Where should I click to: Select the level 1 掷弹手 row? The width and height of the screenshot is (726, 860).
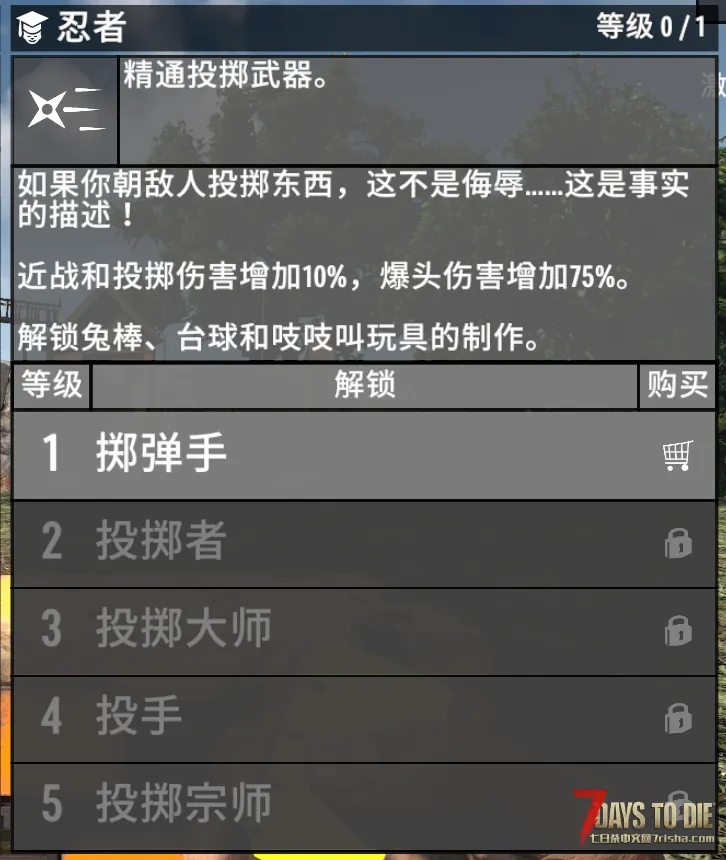[330, 455]
